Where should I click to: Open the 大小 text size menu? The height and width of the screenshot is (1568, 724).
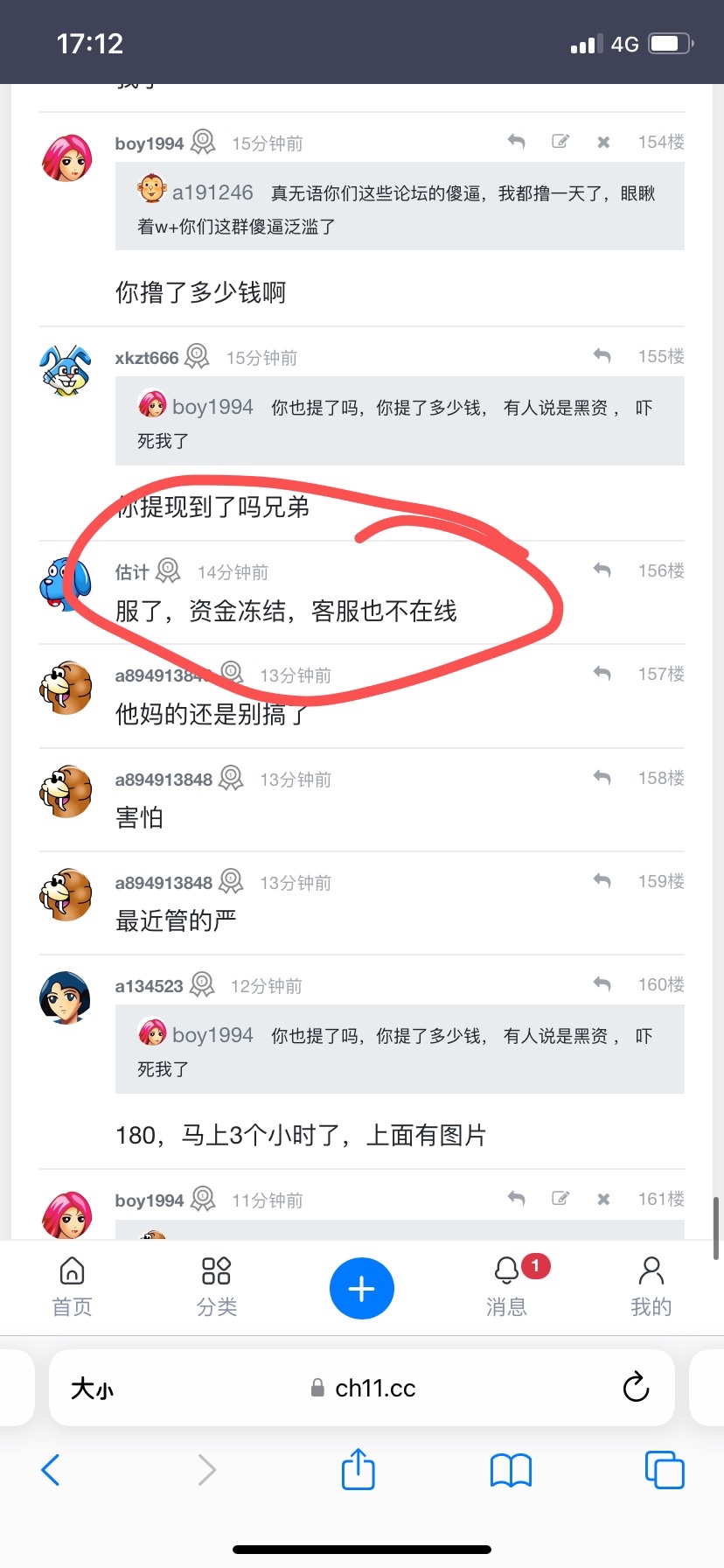[92, 1389]
